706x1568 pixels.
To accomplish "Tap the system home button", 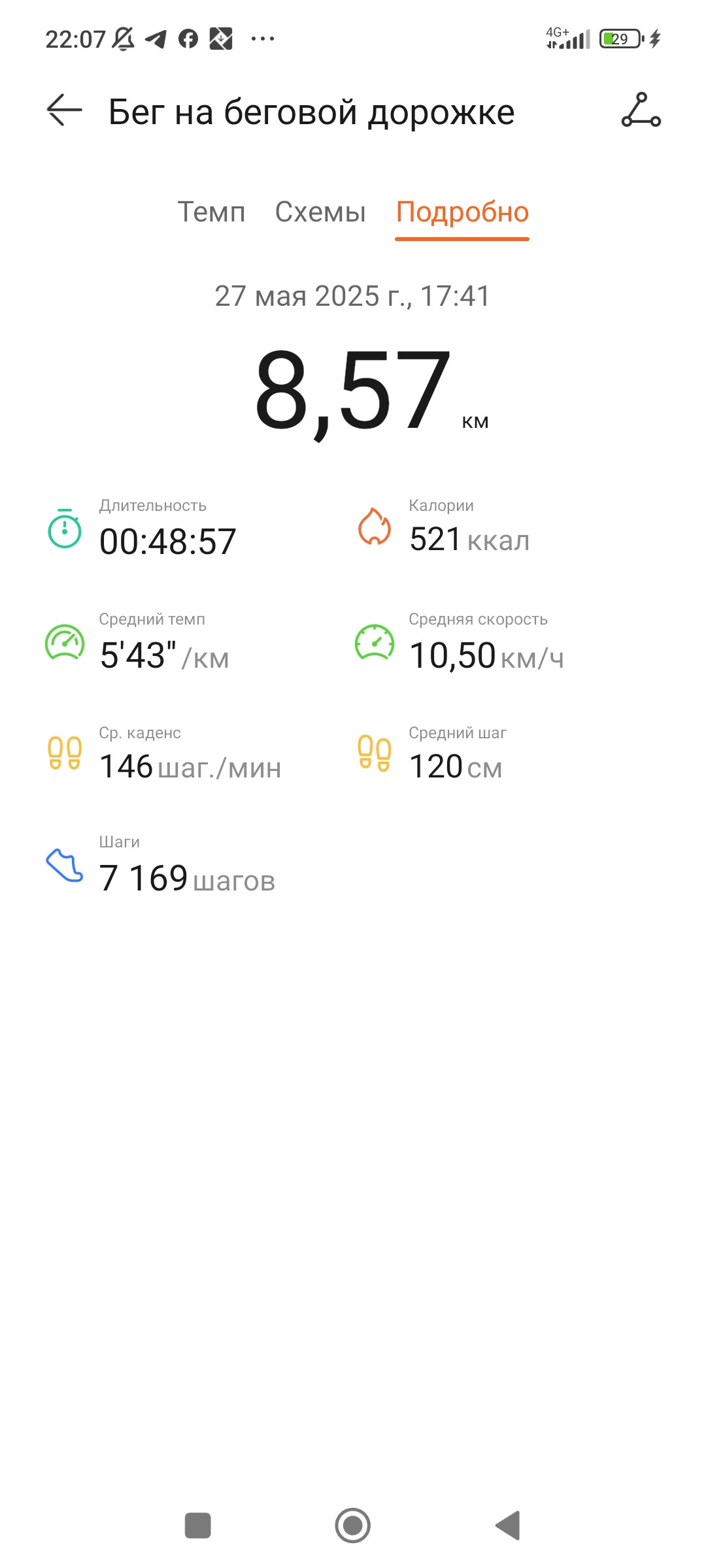I will coord(353,1526).
